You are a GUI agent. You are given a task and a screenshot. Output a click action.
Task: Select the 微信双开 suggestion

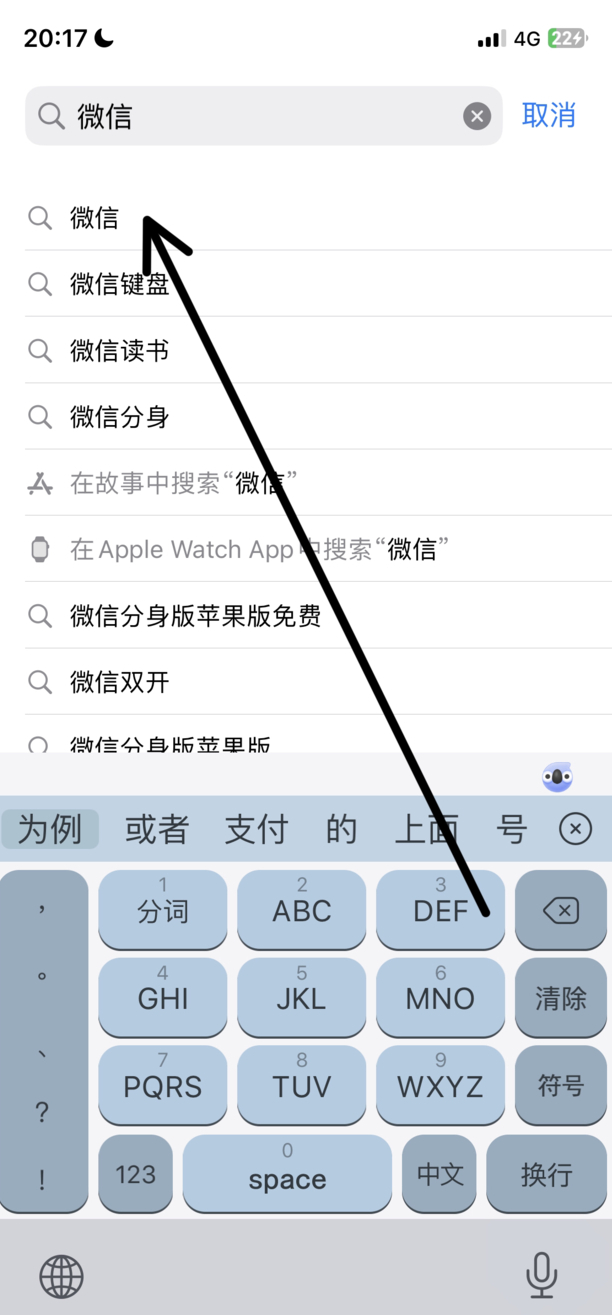click(120, 682)
